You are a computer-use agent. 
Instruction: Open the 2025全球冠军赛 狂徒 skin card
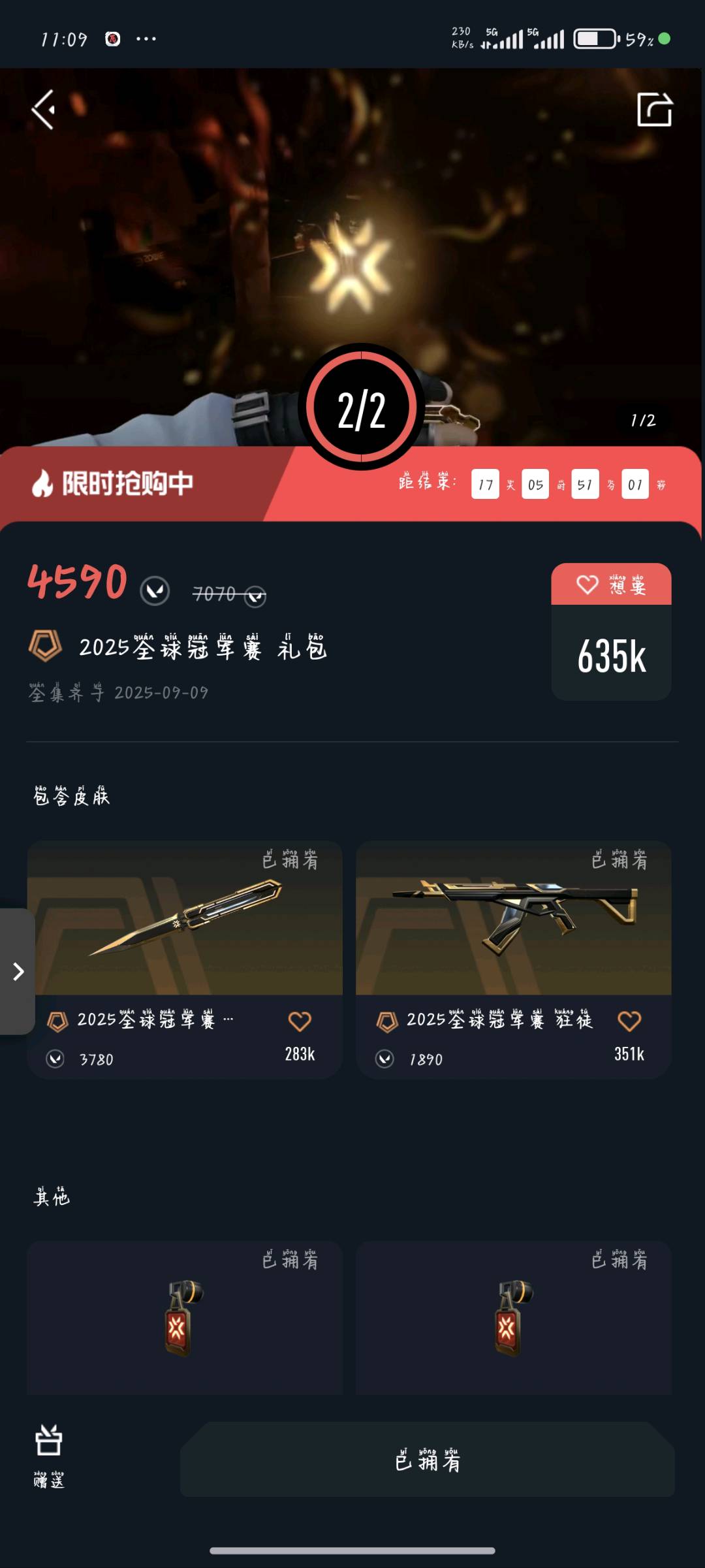click(x=514, y=960)
